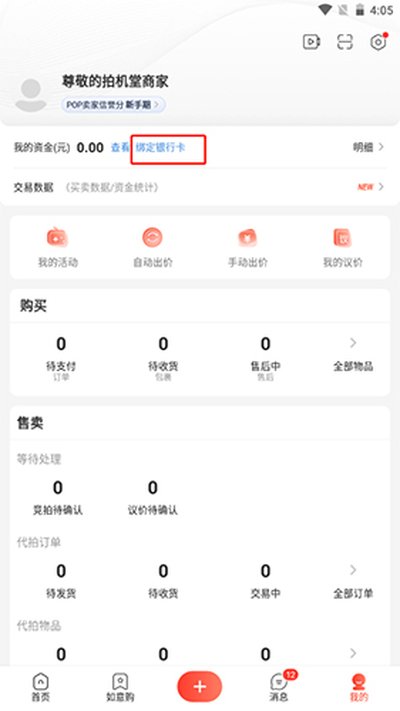
Task: Tap the 绑定银行卡 link
Action: coord(161,147)
